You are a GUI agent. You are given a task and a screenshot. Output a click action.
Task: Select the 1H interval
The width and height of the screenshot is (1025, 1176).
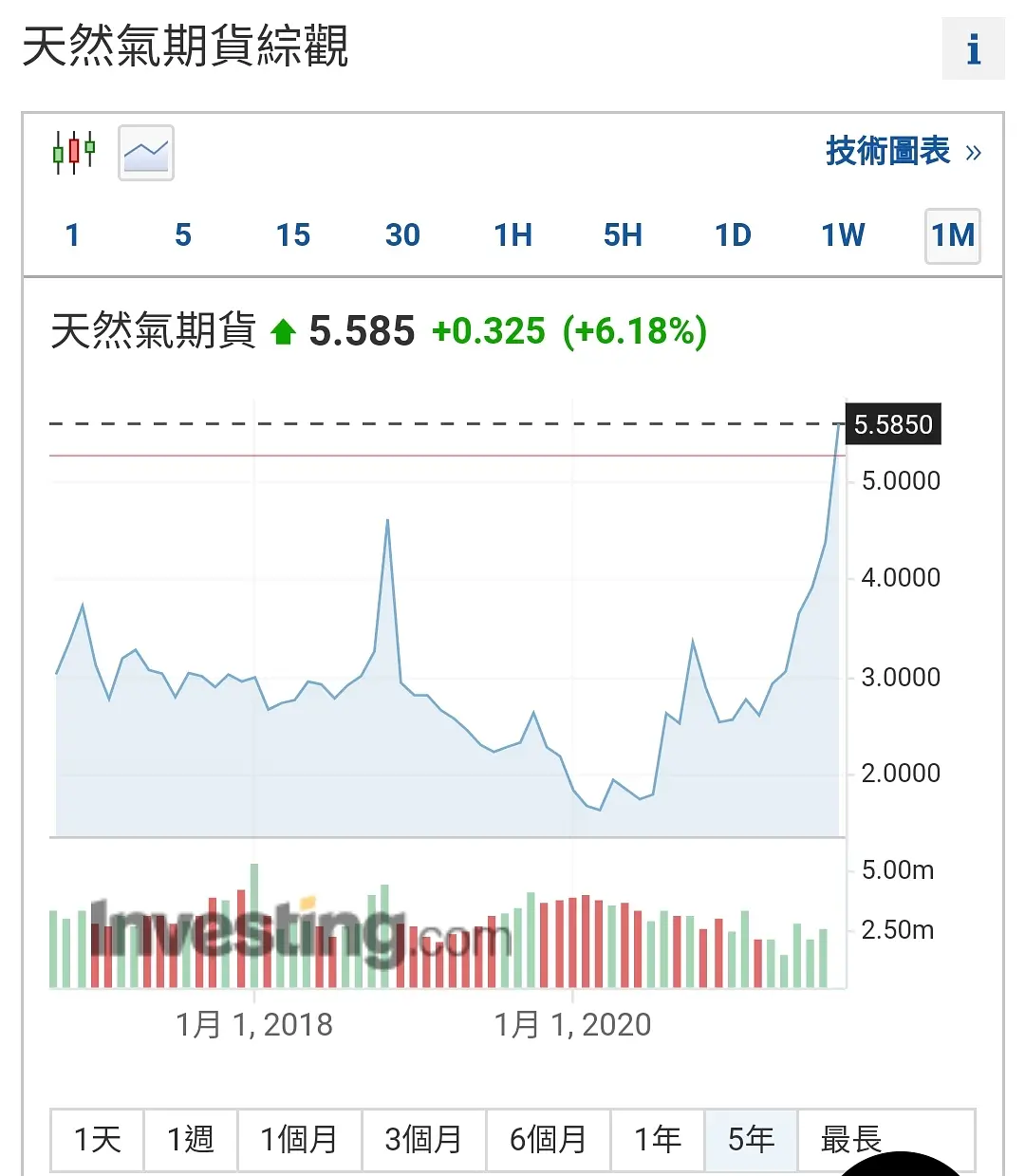click(x=512, y=234)
